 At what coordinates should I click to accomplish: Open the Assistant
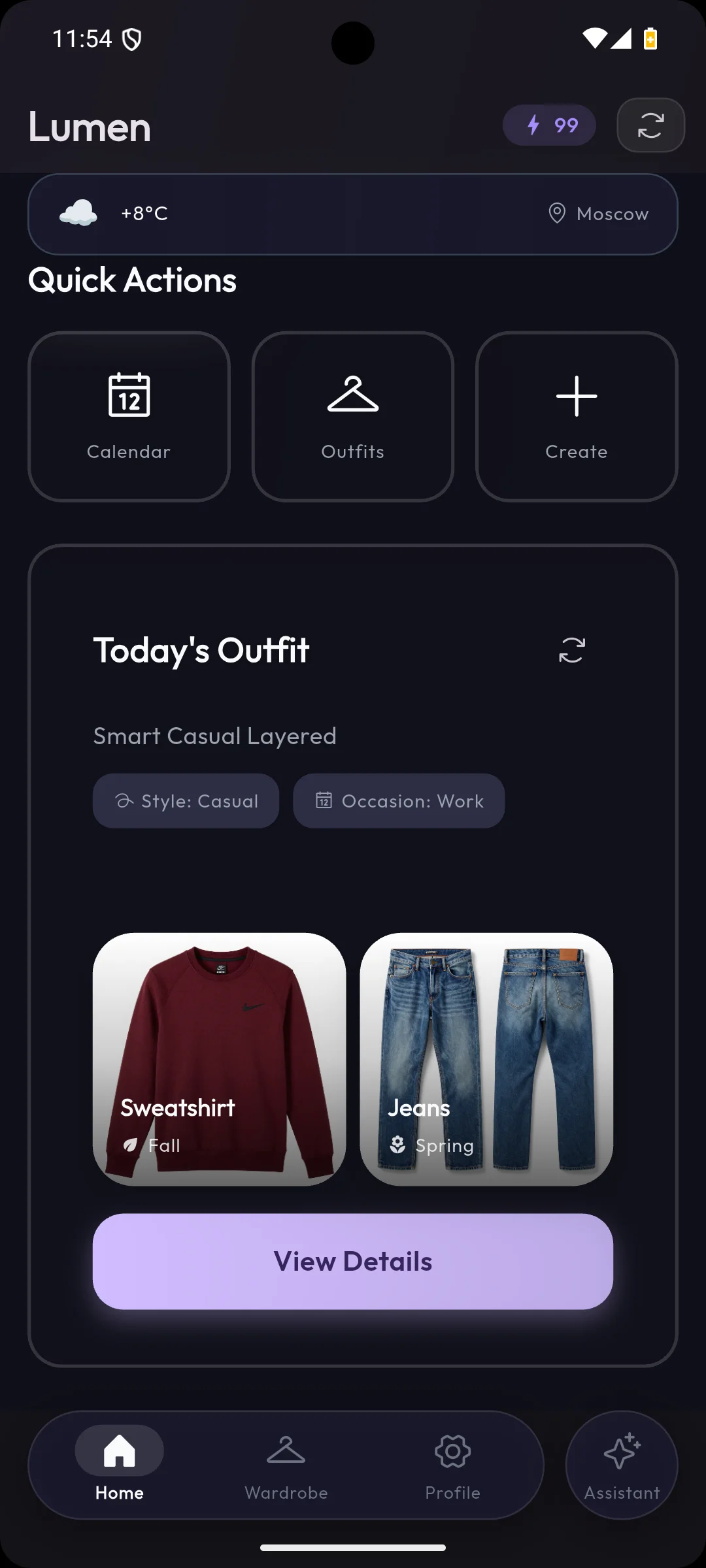click(x=622, y=1465)
